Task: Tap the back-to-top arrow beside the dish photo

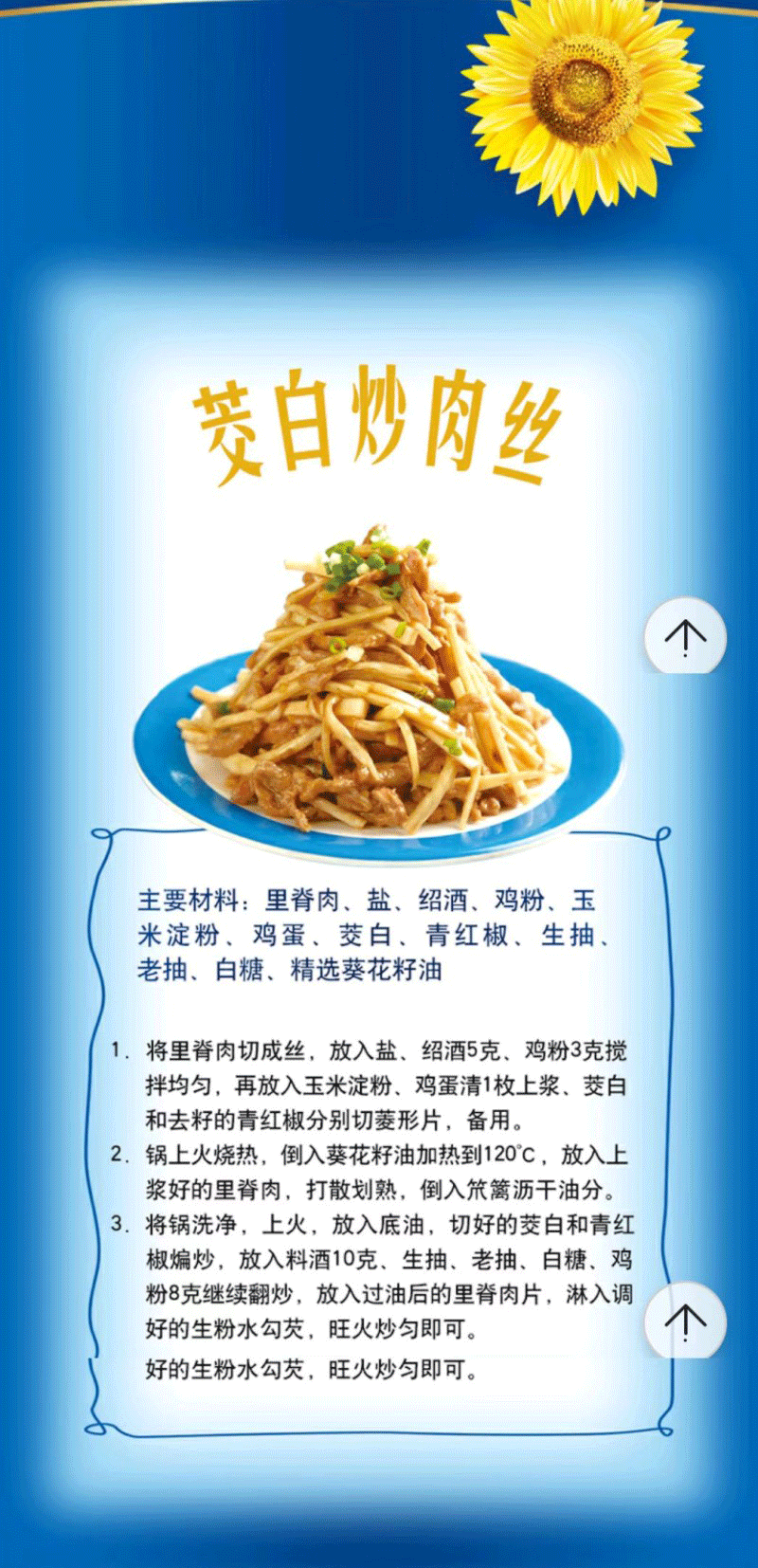Action: click(x=685, y=635)
